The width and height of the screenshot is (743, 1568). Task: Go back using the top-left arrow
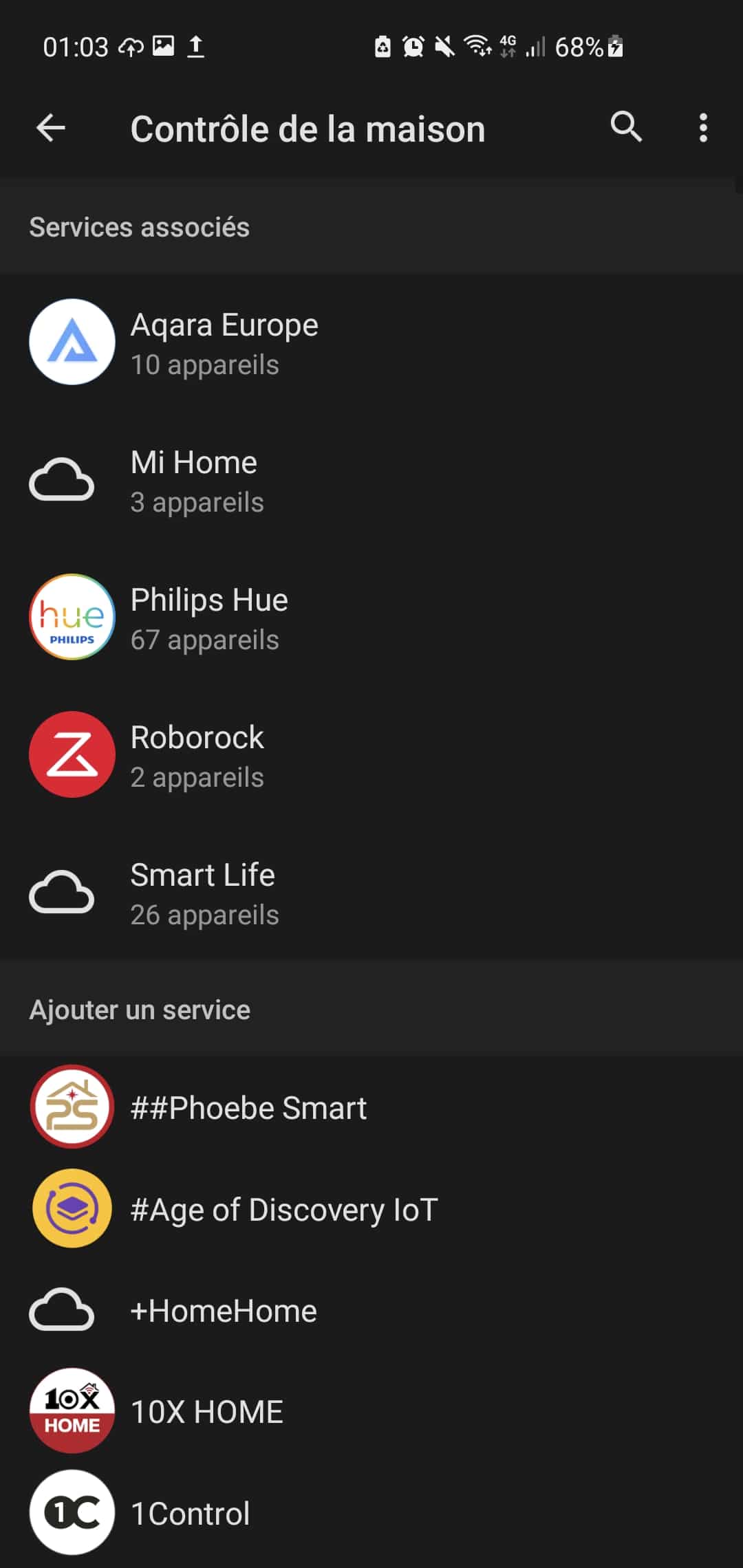pyautogui.click(x=51, y=128)
